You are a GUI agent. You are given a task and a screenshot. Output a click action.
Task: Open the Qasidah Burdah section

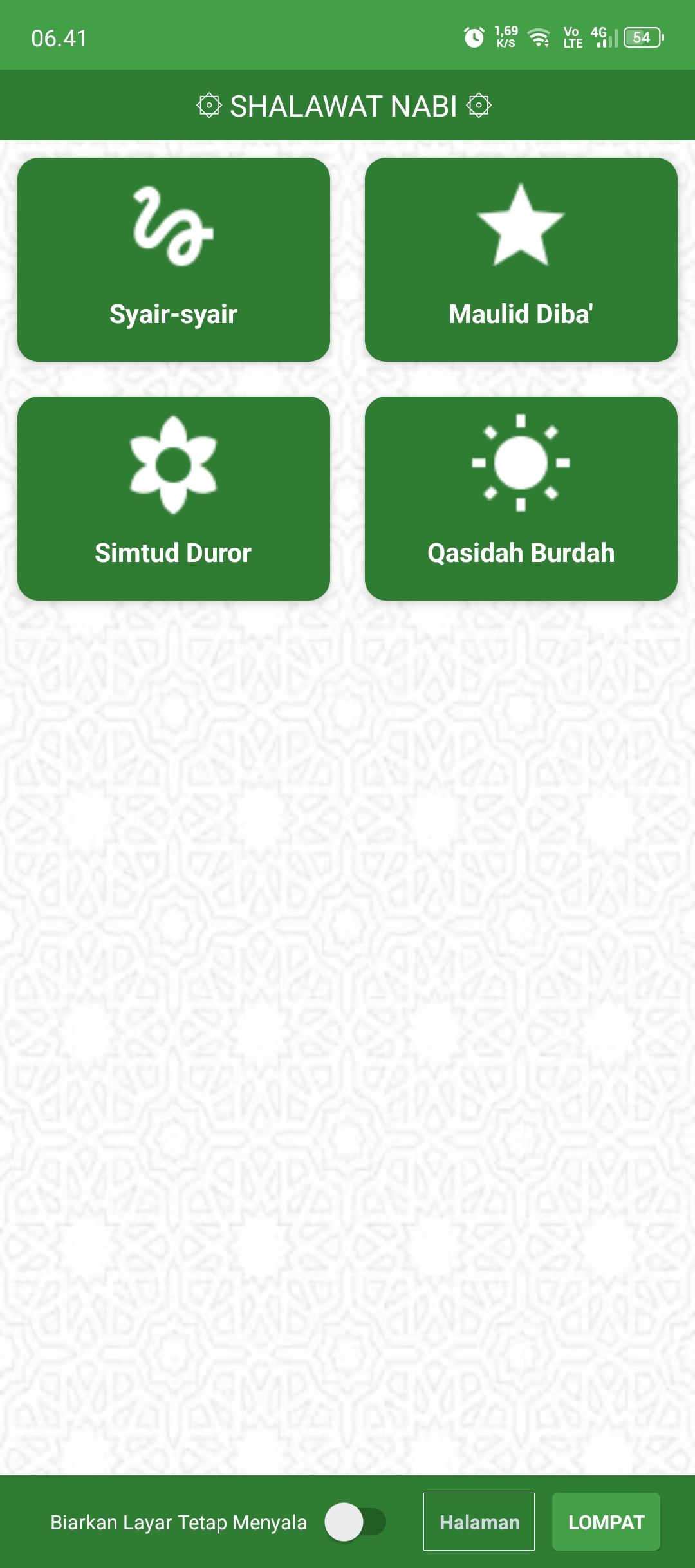[521, 499]
